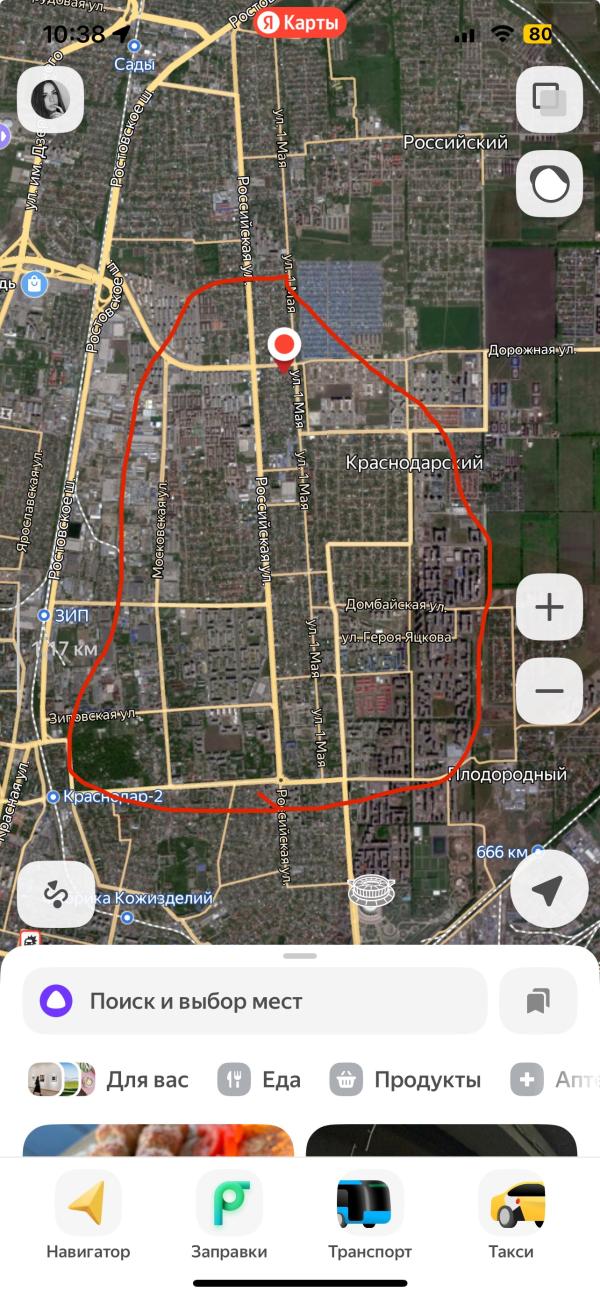The width and height of the screenshot is (600, 1297).
Task: Center the map on my location
Action: click(x=549, y=889)
